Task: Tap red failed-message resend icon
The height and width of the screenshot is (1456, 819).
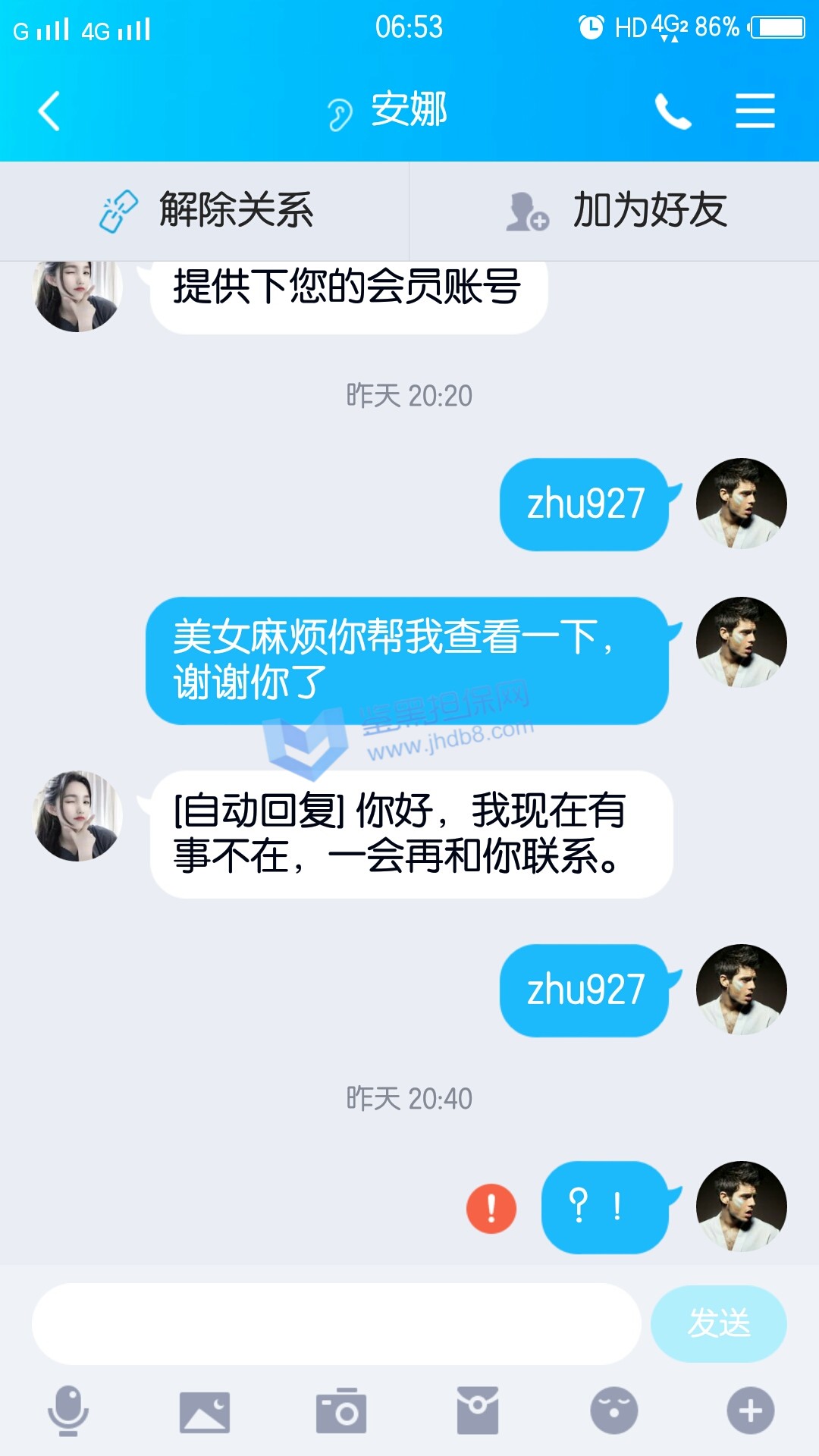Action: (x=491, y=1208)
